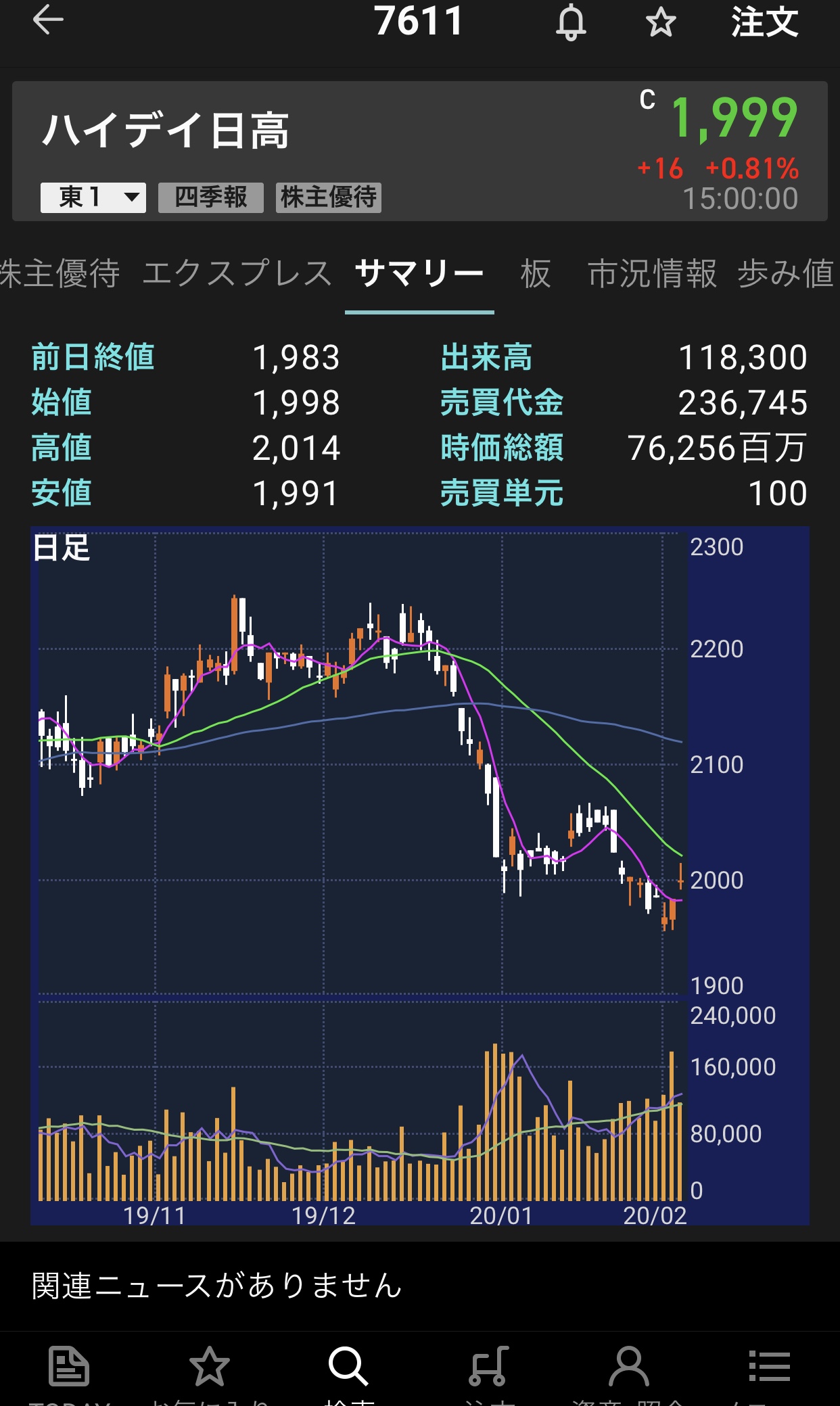The image size is (840, 1406).
Task: Open the 市況情報 tab
Action: pyautogui.click(x=652, y=274)
